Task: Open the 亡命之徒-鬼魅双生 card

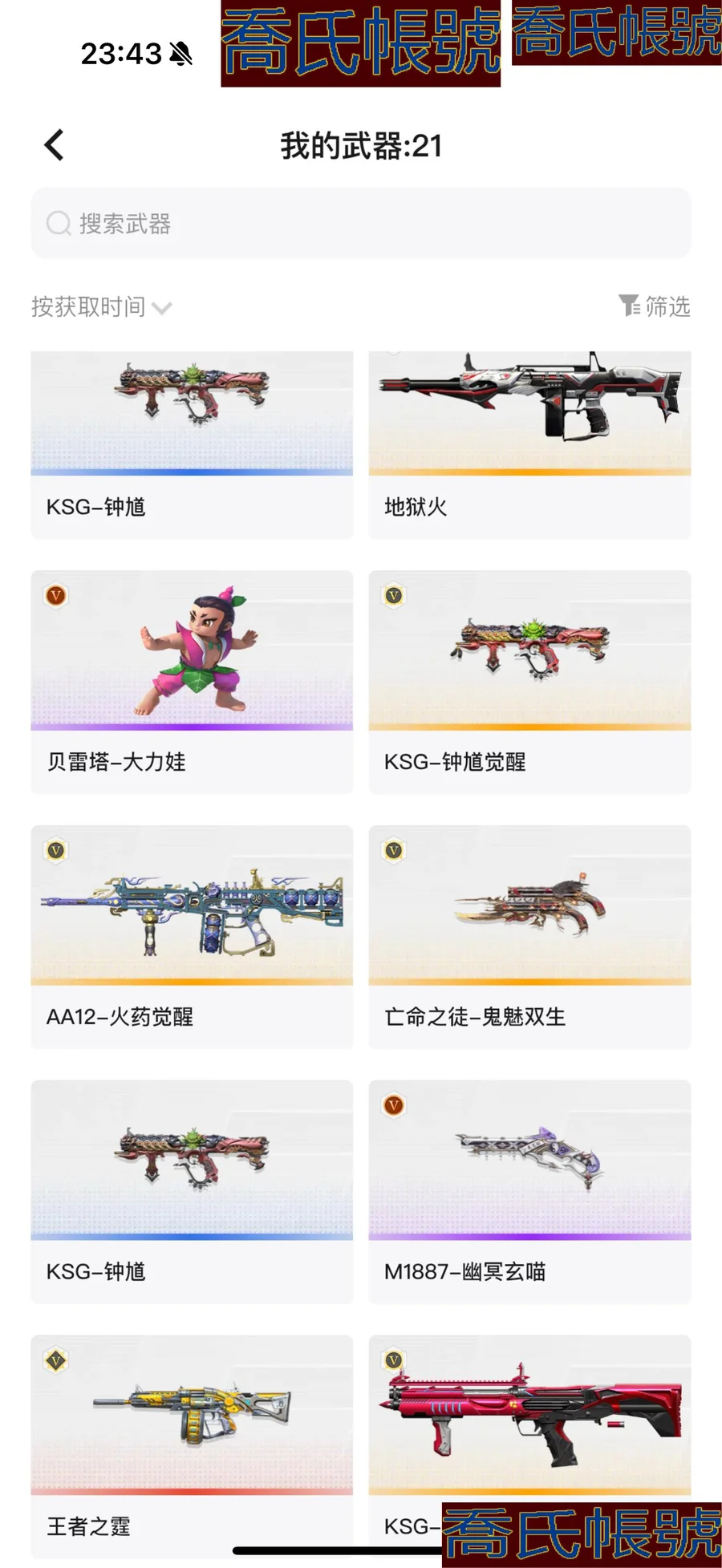Action: [x=529, y=936]
